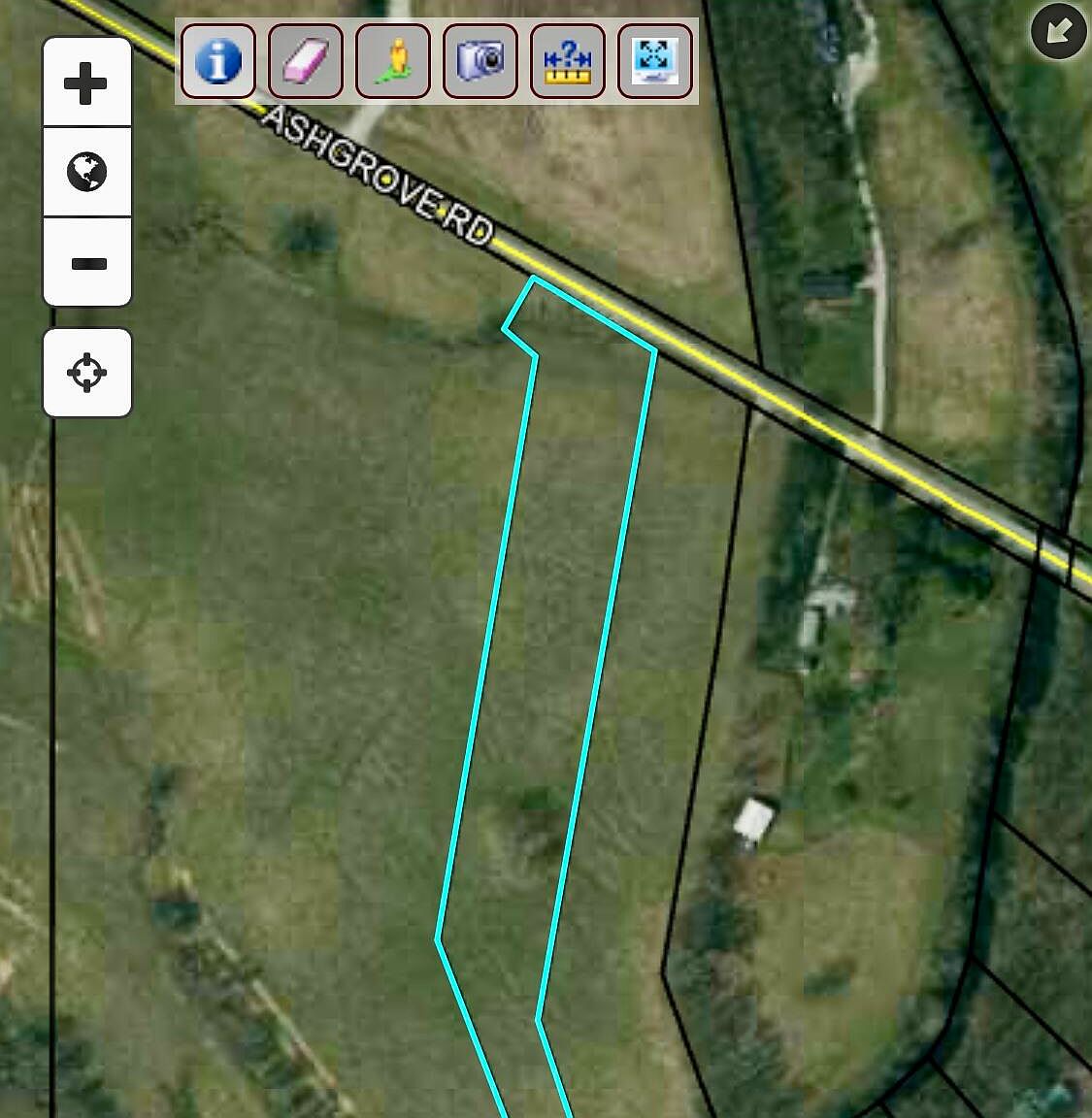Open the oblique imagery viewer person tool

(392, 60)
